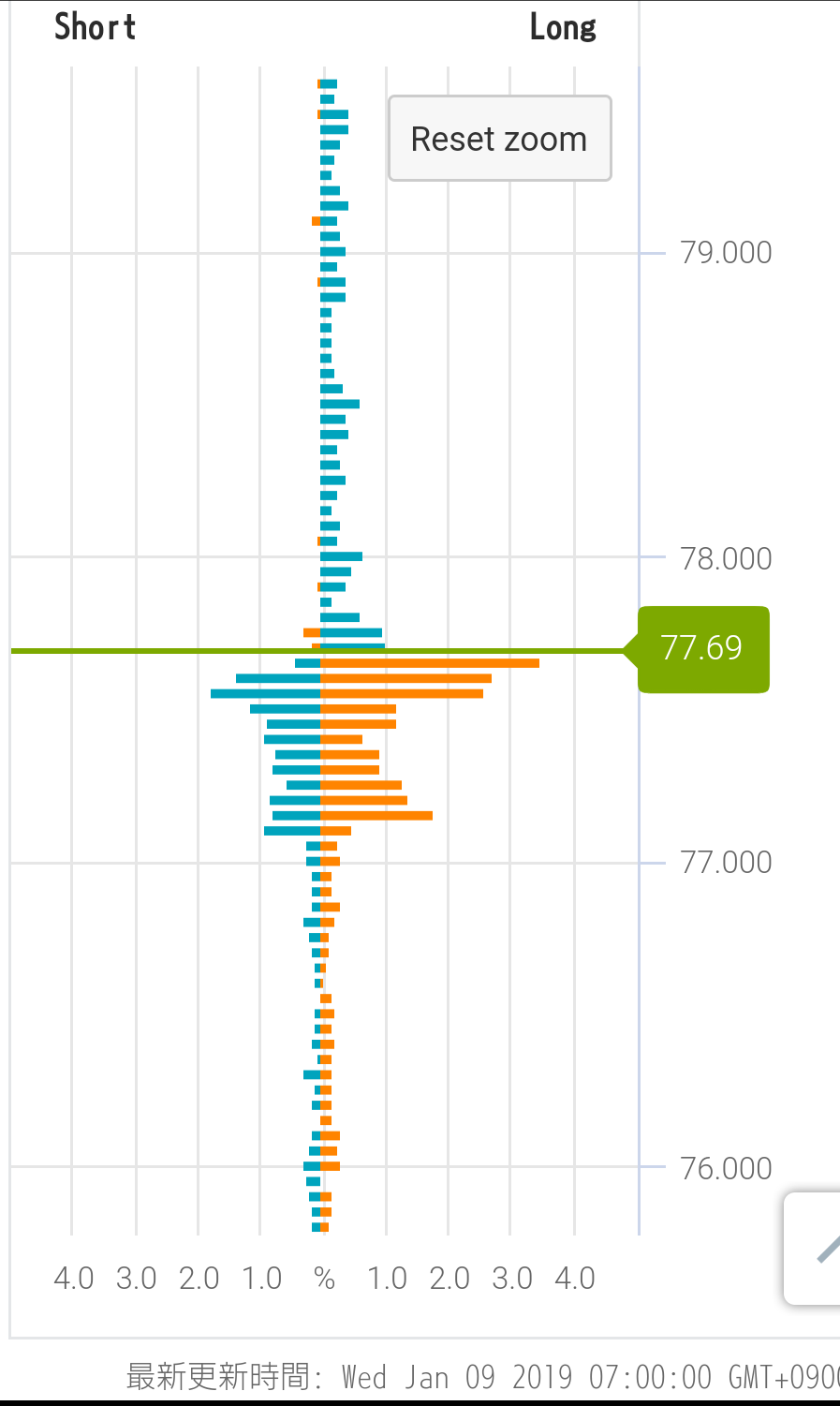
Task: Tap the floating button beside the chart
Action: point(815,1248)
